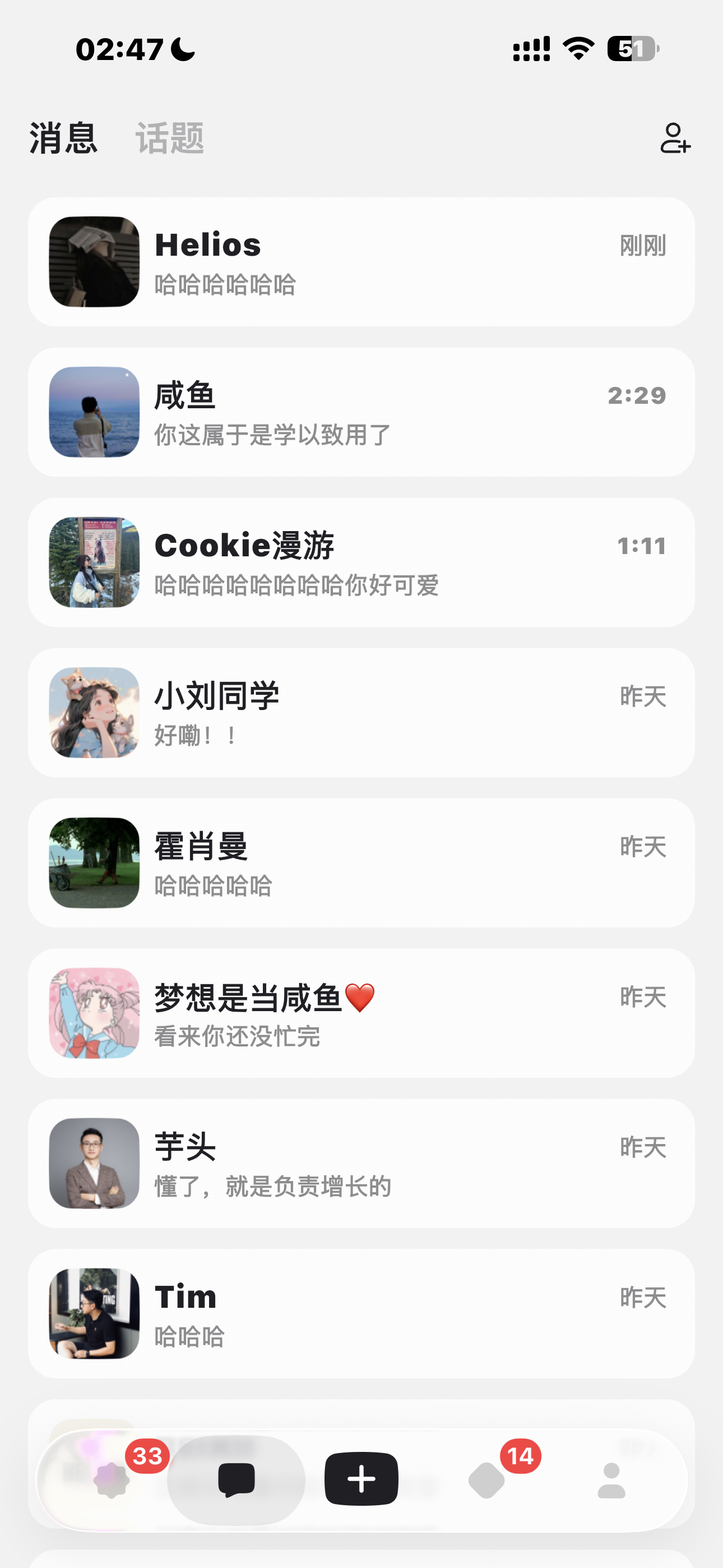723x1568 pixels.
Task: Open the chat with Tim
Action: [x=361, y=1313]
